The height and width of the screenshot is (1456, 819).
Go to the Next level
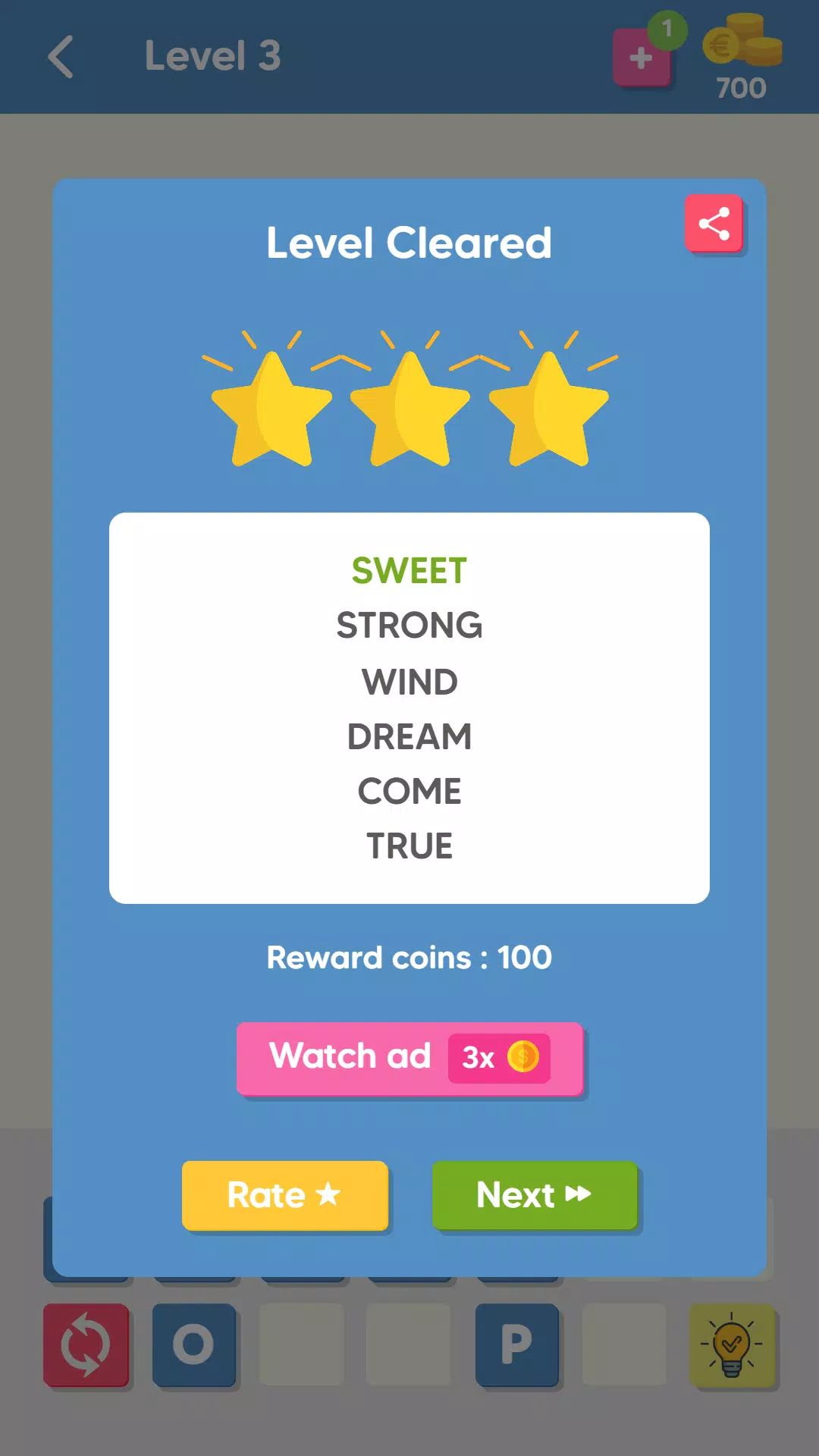click(535, 1195)
